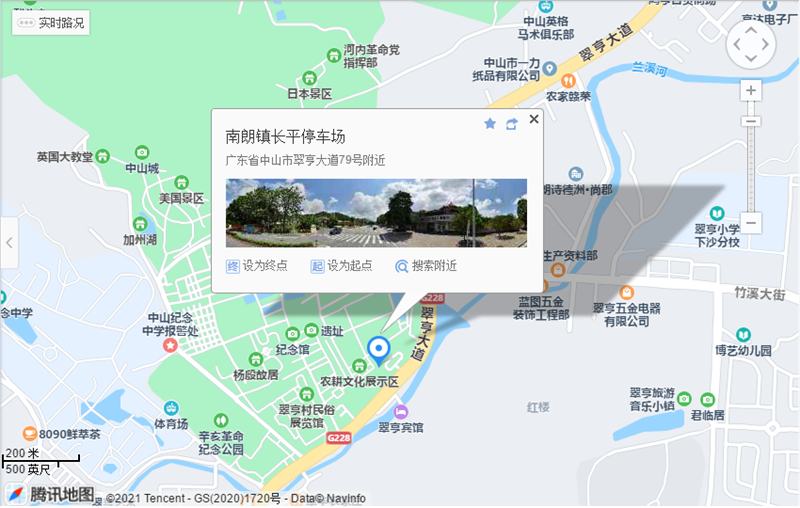Tap the pan direction compass control
This screenshot has width=800, height=508.
point(751,43)
